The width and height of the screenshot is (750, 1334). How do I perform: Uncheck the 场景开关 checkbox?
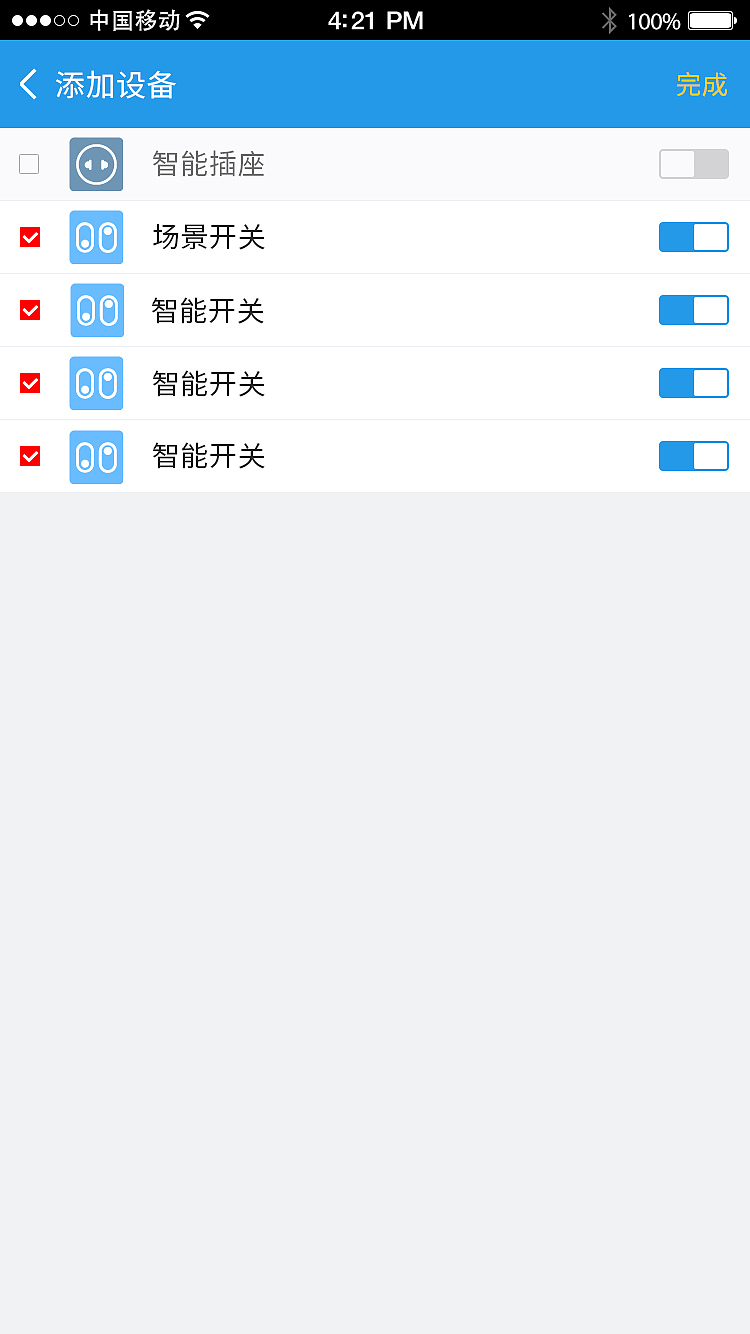tap(29, 237)
